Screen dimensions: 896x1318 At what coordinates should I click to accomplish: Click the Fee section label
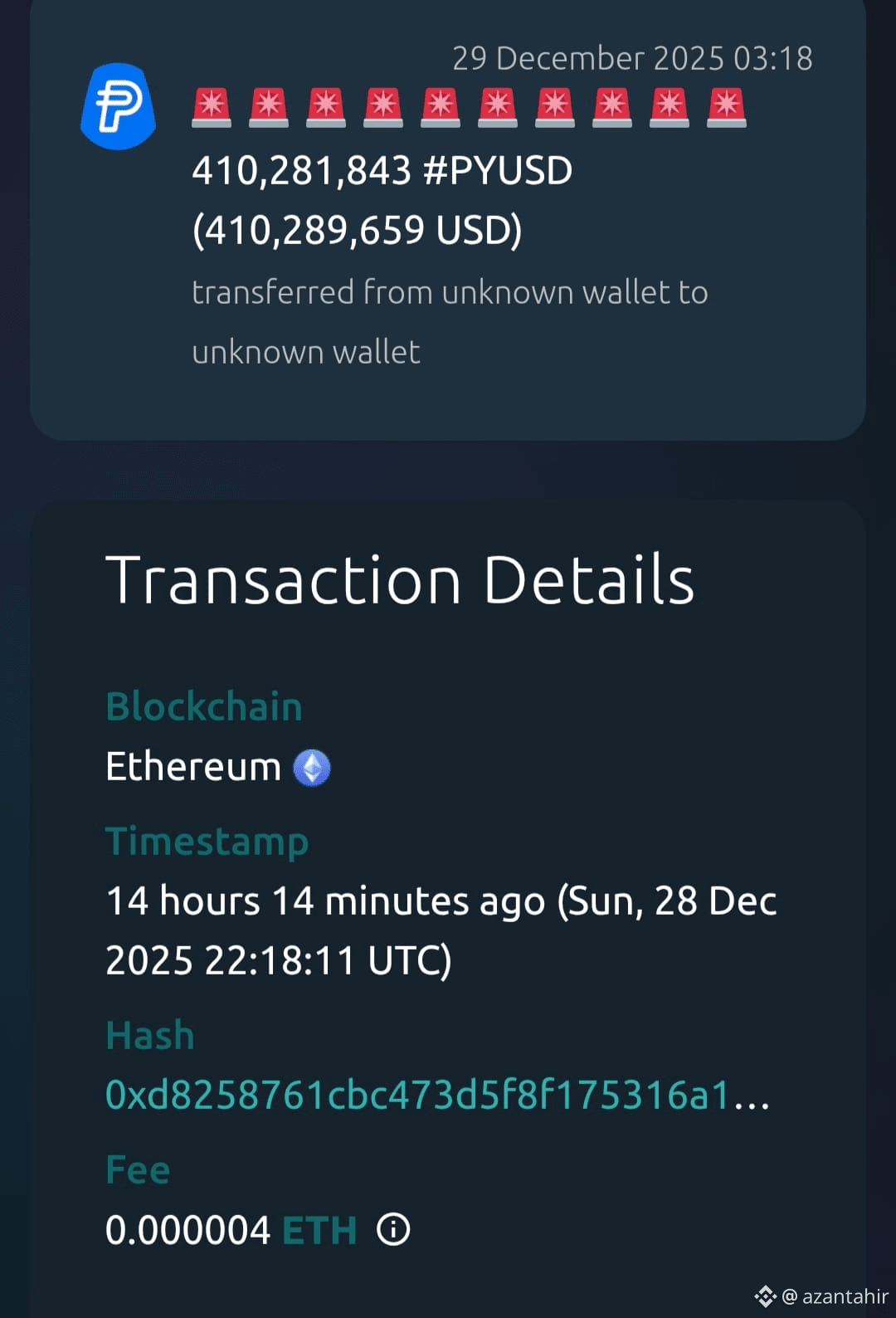[x=137, y=1169]
